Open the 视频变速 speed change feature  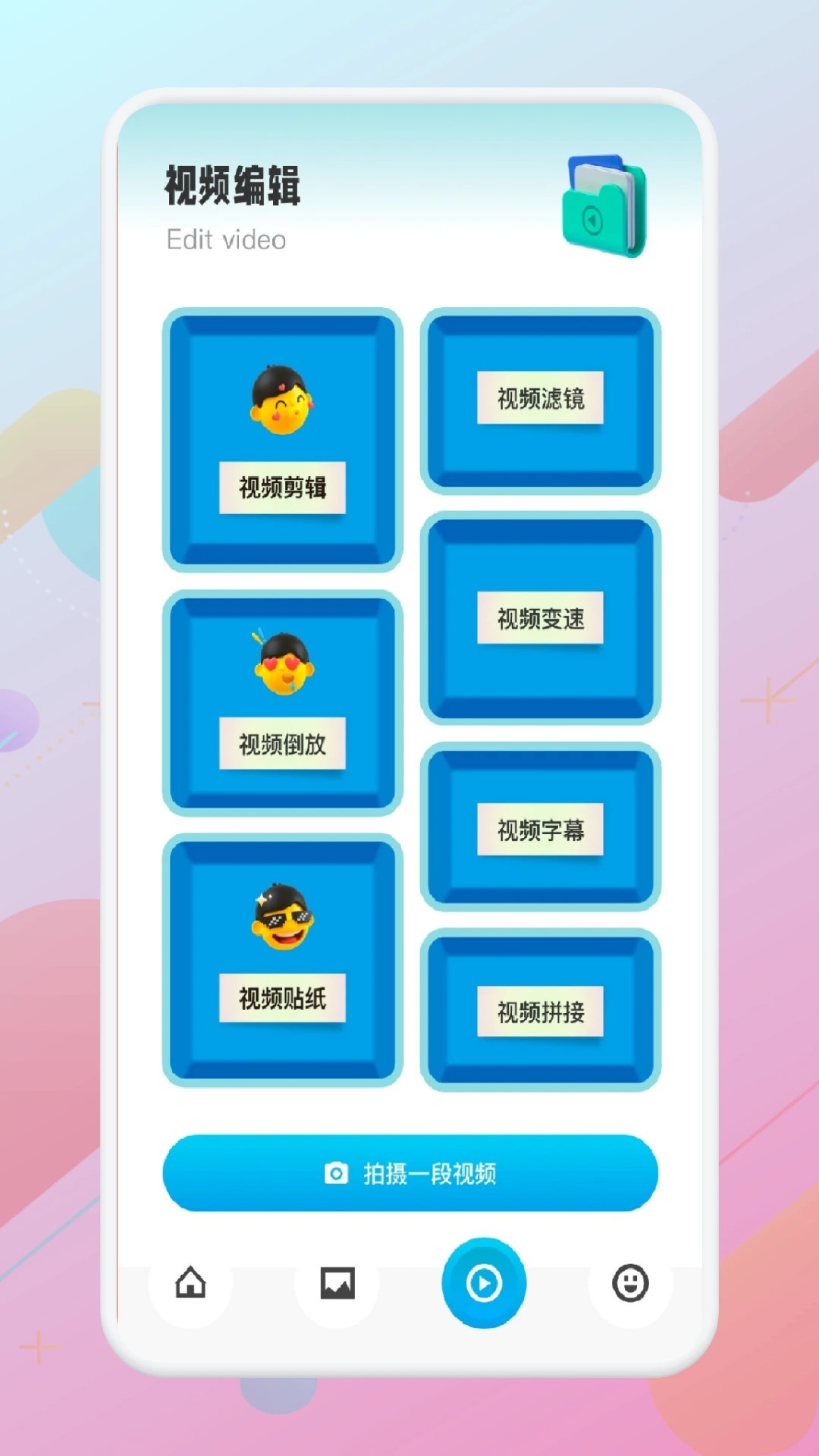pyautogui.click(x=541, y=618)
